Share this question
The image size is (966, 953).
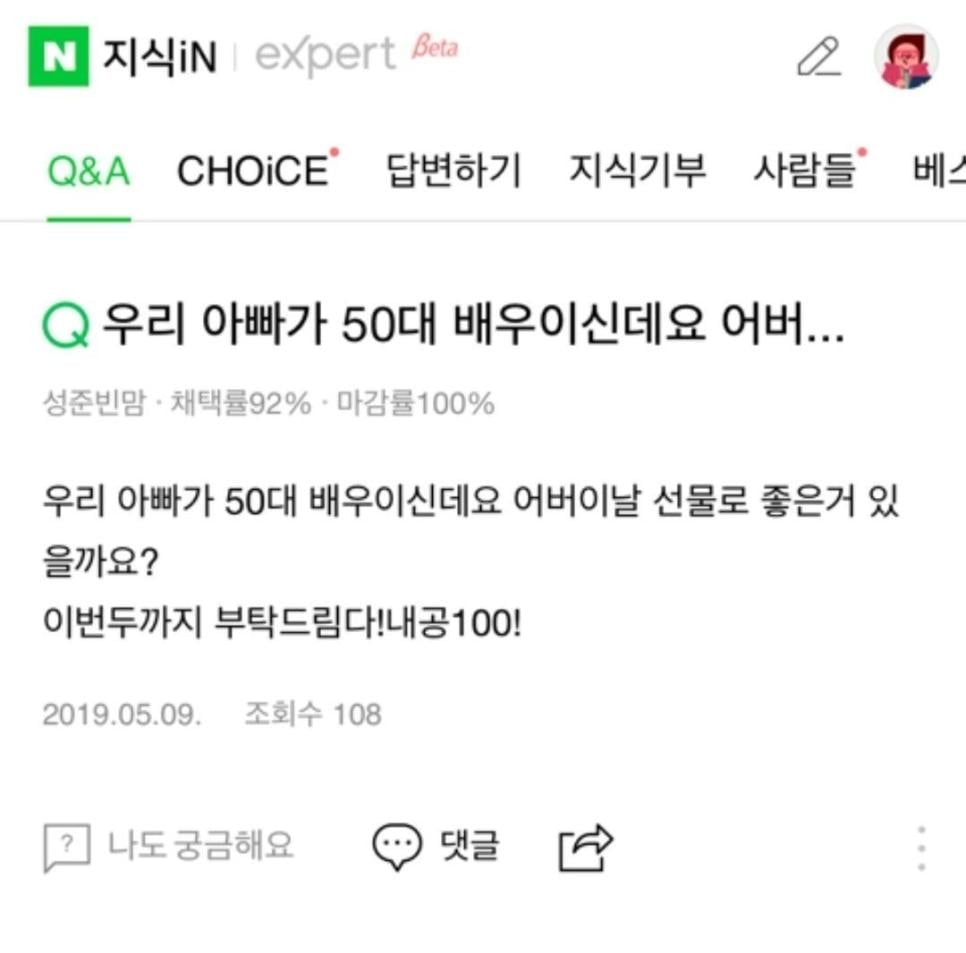585,848
